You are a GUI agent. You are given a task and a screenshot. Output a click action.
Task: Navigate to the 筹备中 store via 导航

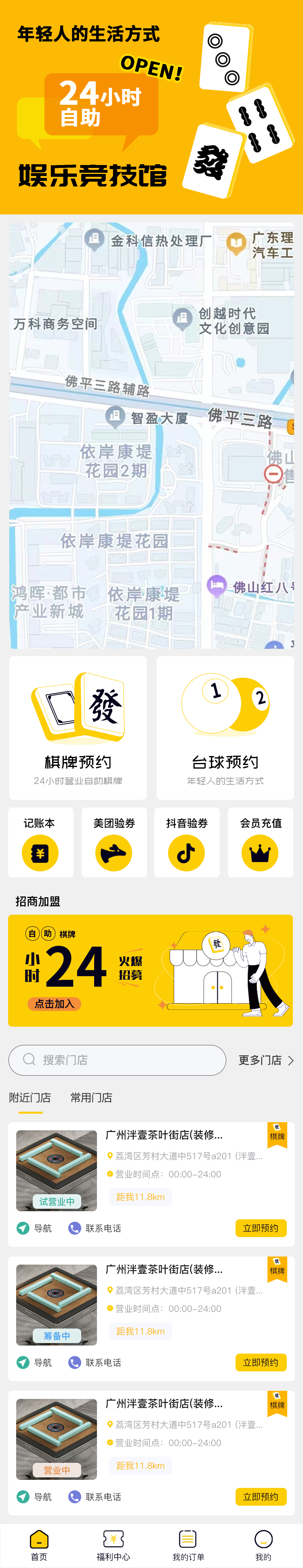point(35,1362)
